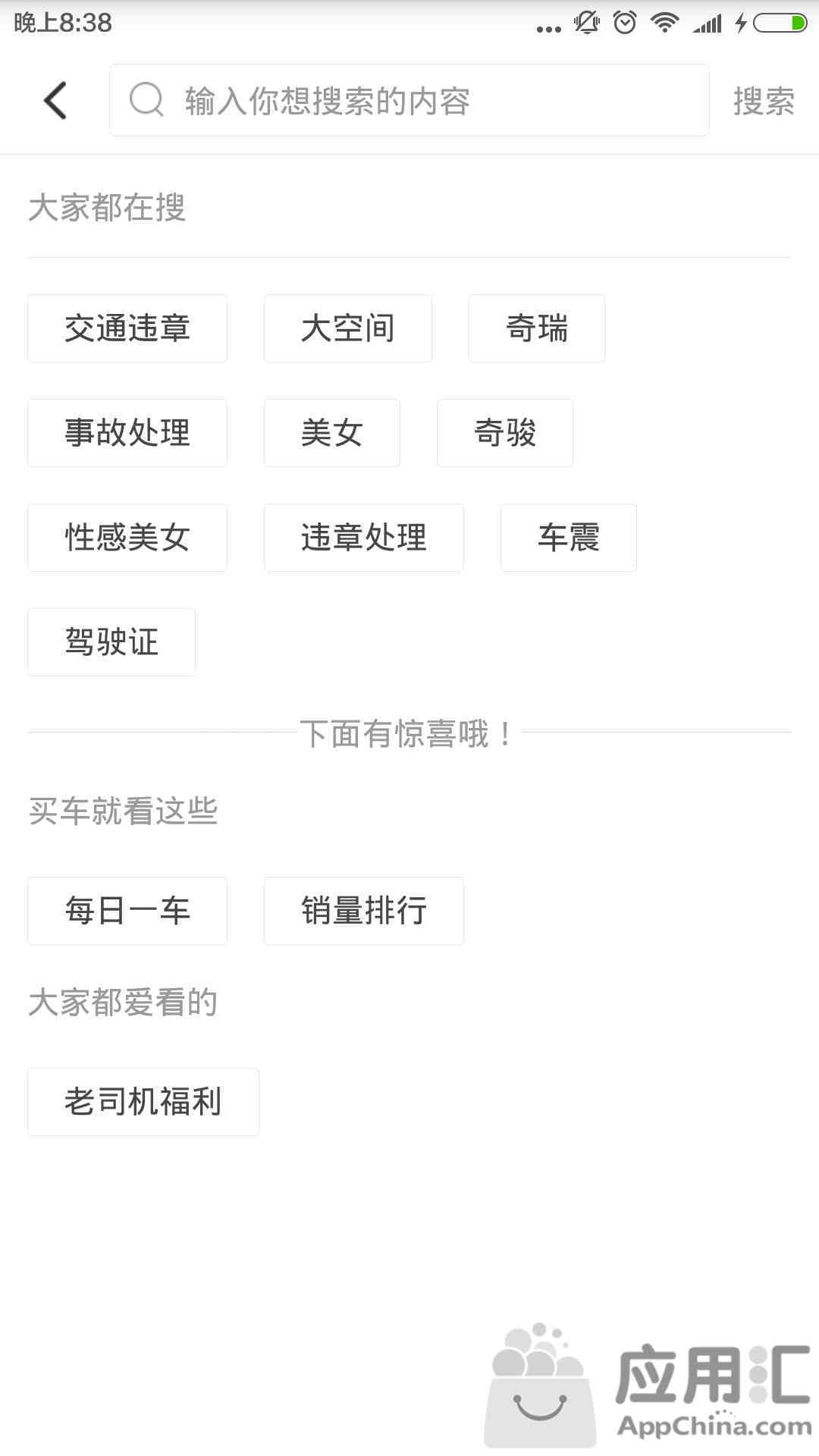This screenshot has height=1456, width=819.
Task: Choose the 性感美女 chip
Action: (x=127, y=538)
